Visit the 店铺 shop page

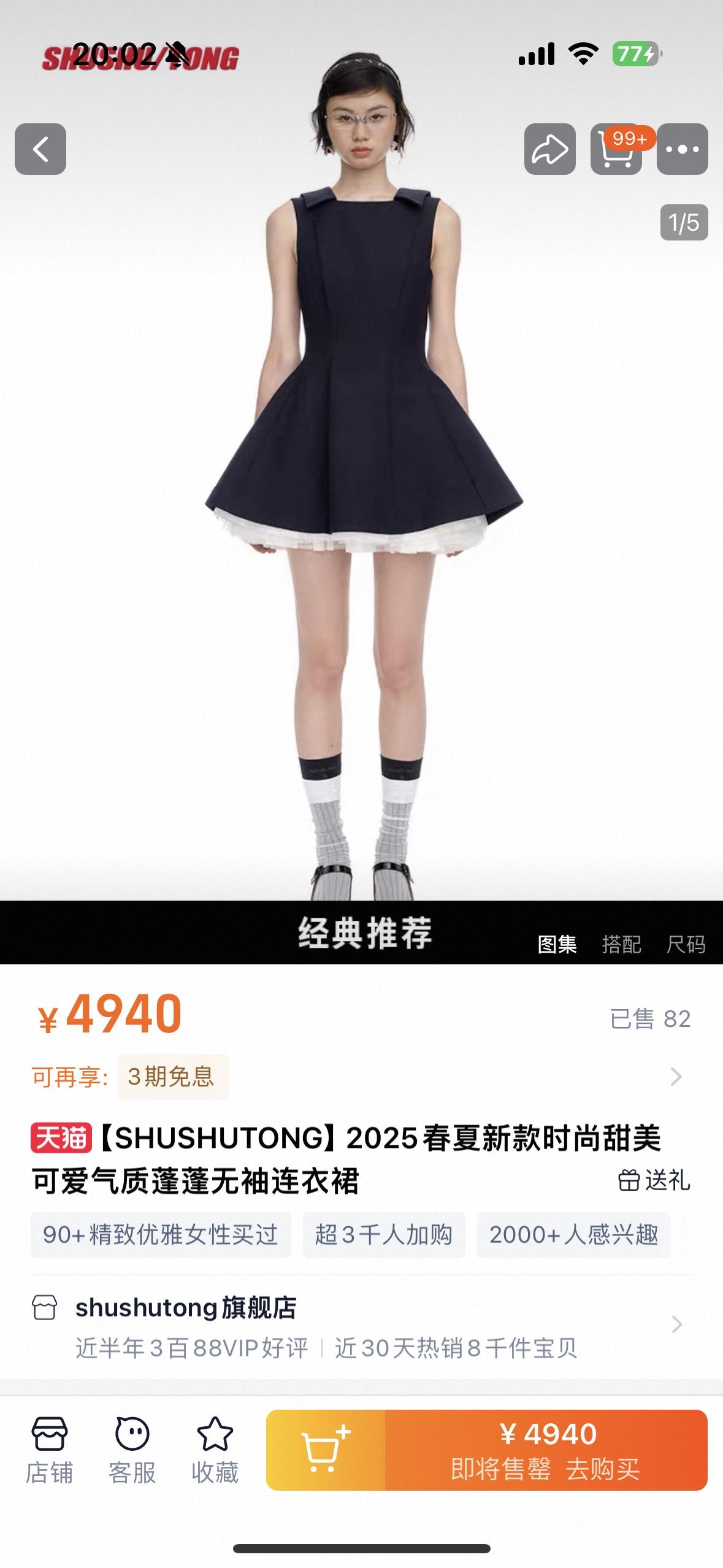pyautogui.click(x=49, y=1450)
